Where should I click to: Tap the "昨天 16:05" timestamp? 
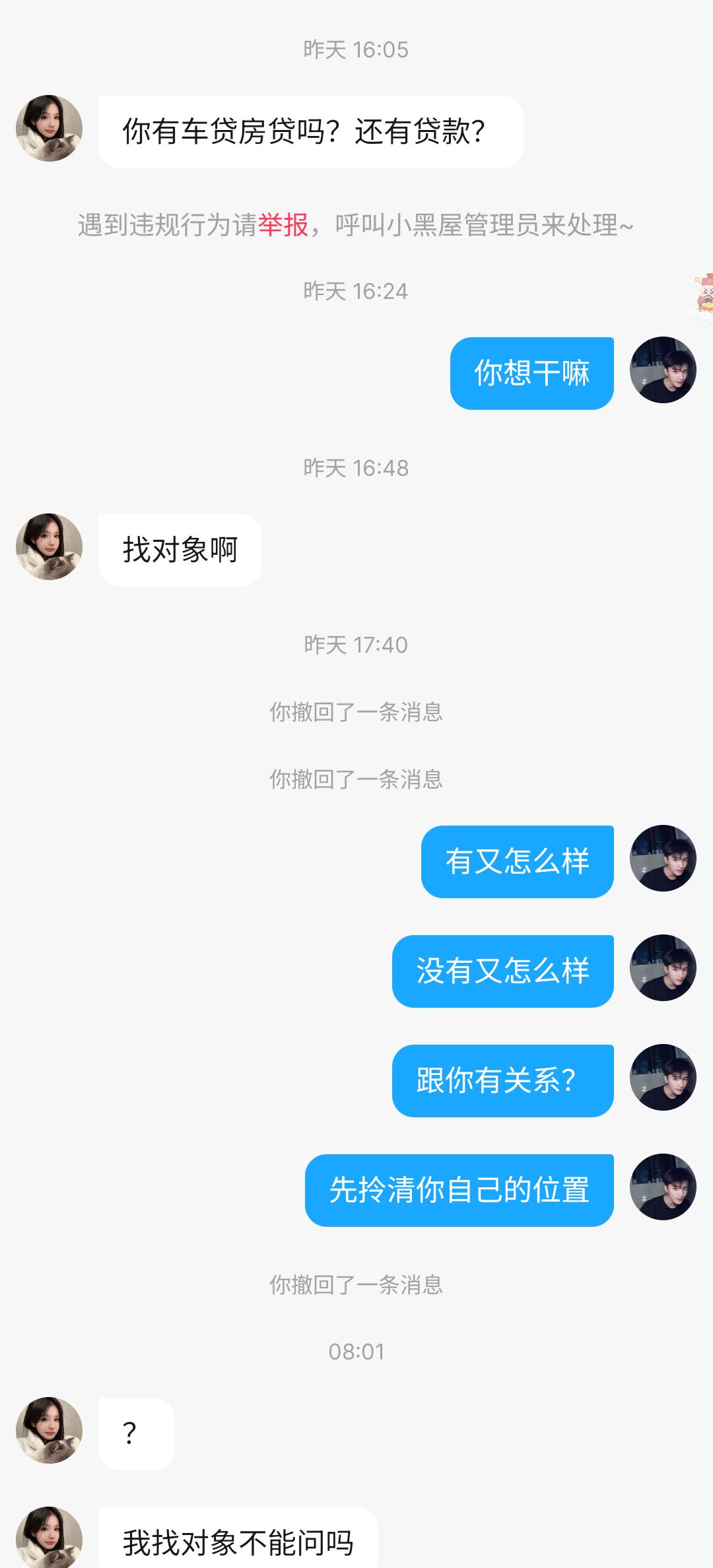click(x=356, y=48)
